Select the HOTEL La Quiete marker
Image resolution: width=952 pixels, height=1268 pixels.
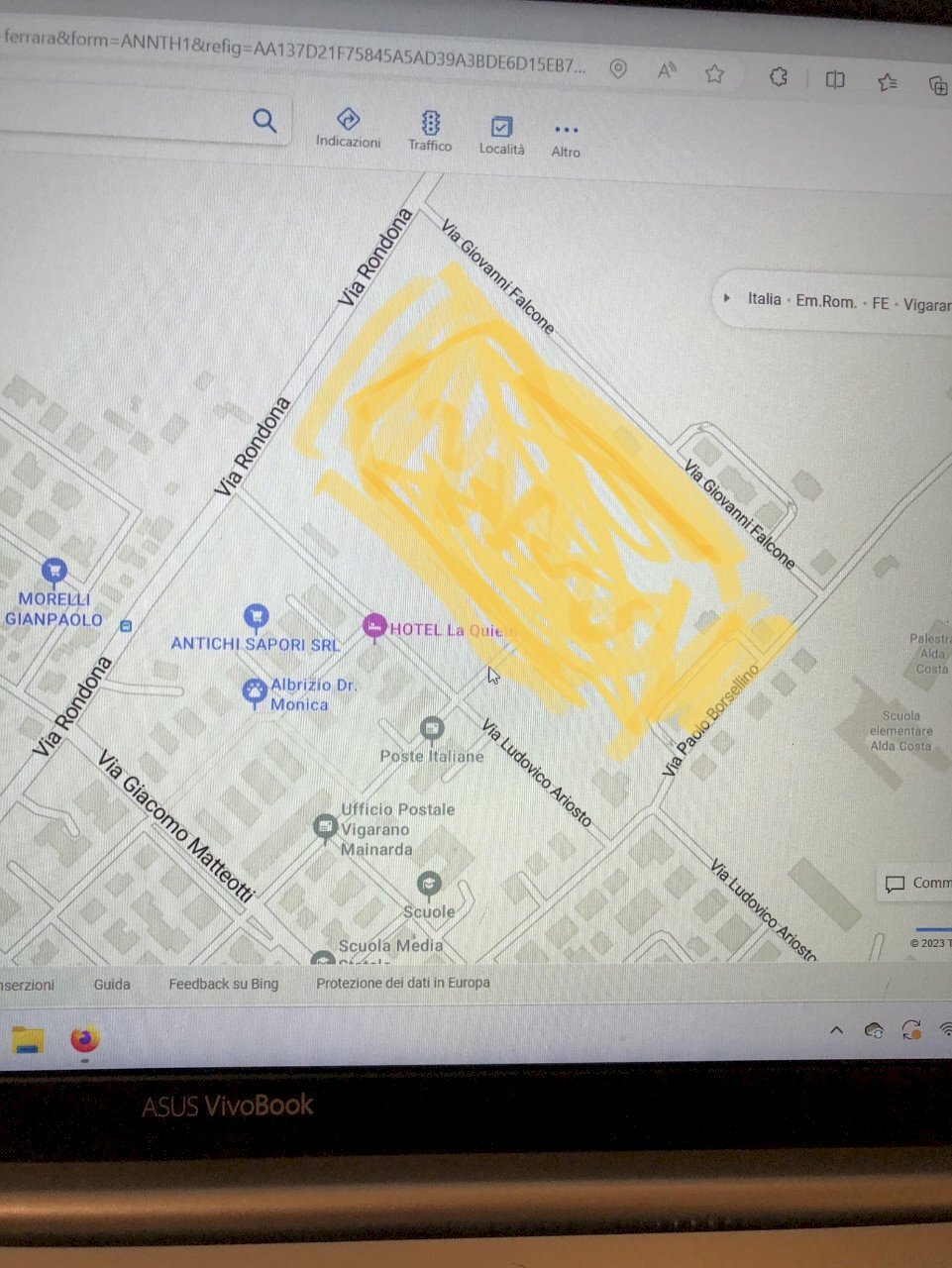pyautogui.click(x=374, y=625)
